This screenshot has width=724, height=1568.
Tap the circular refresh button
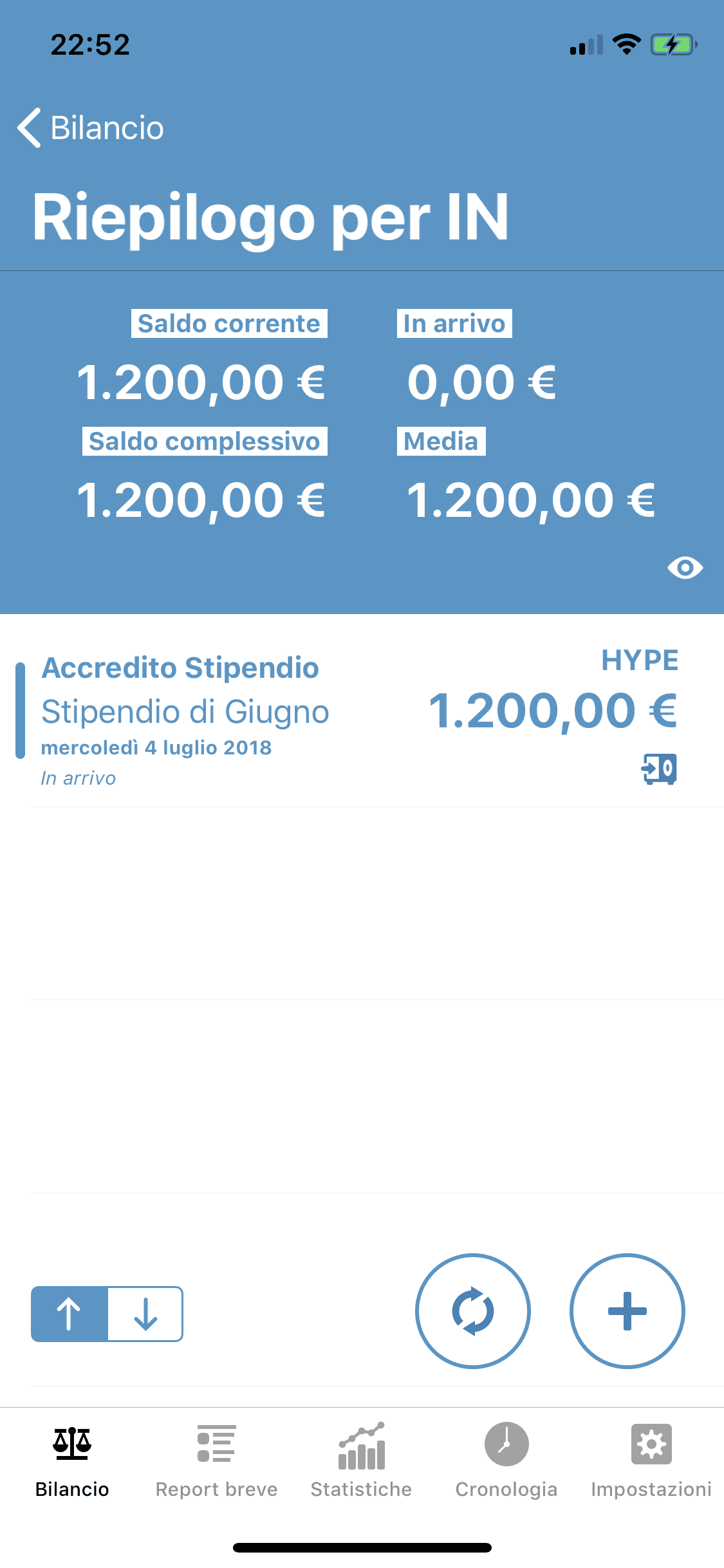473,1311
